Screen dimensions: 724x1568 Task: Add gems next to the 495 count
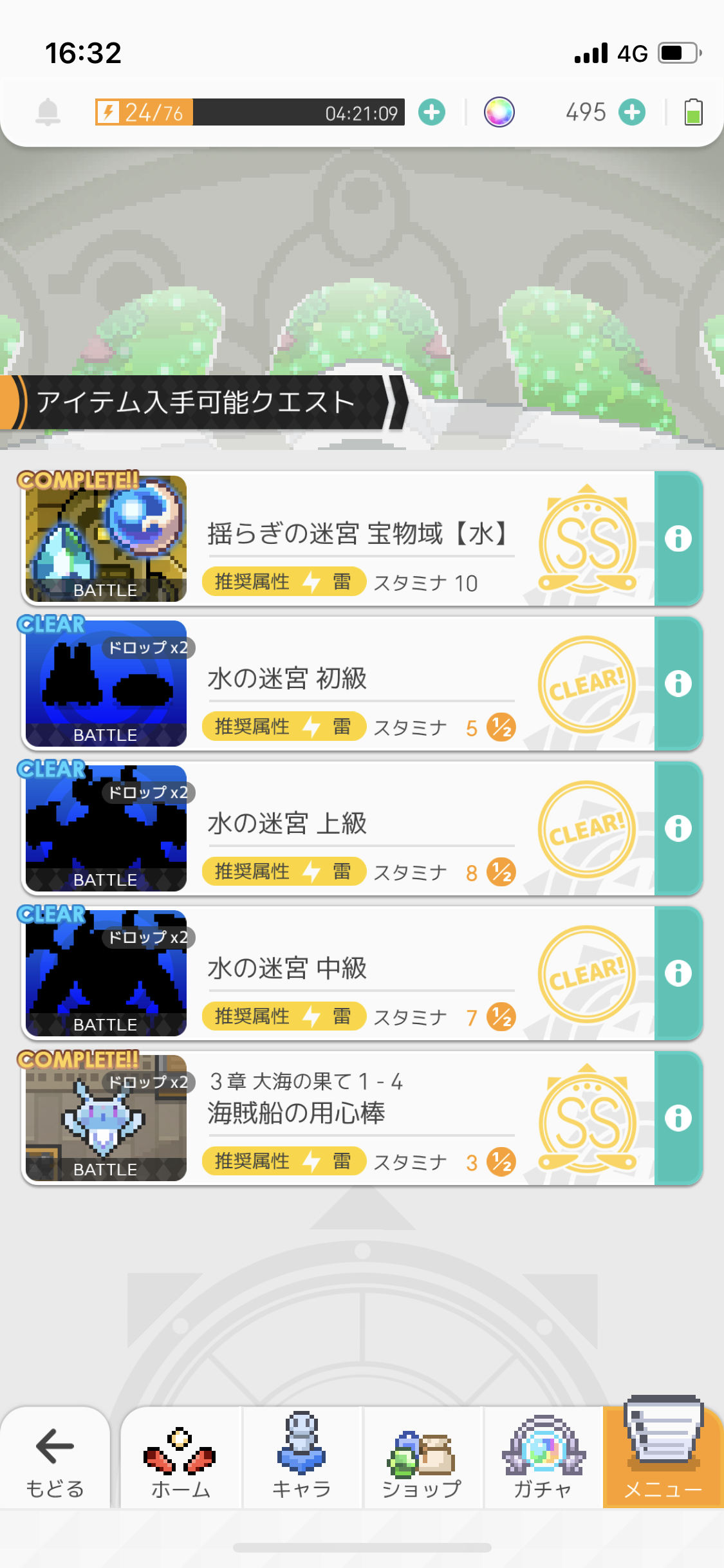pos(632,113)
